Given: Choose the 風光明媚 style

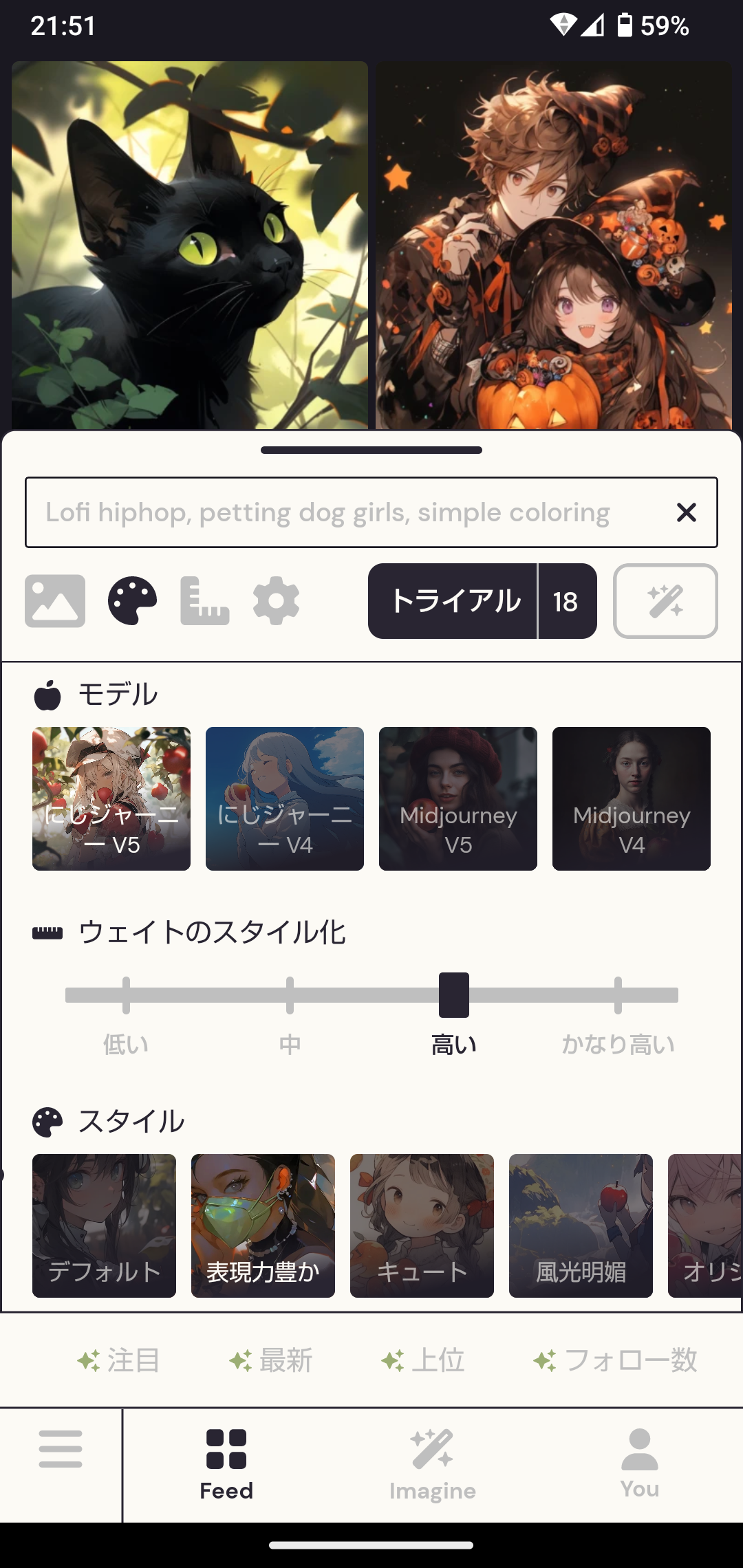Looking at the screenshot, I should [x=581, y=1226].
